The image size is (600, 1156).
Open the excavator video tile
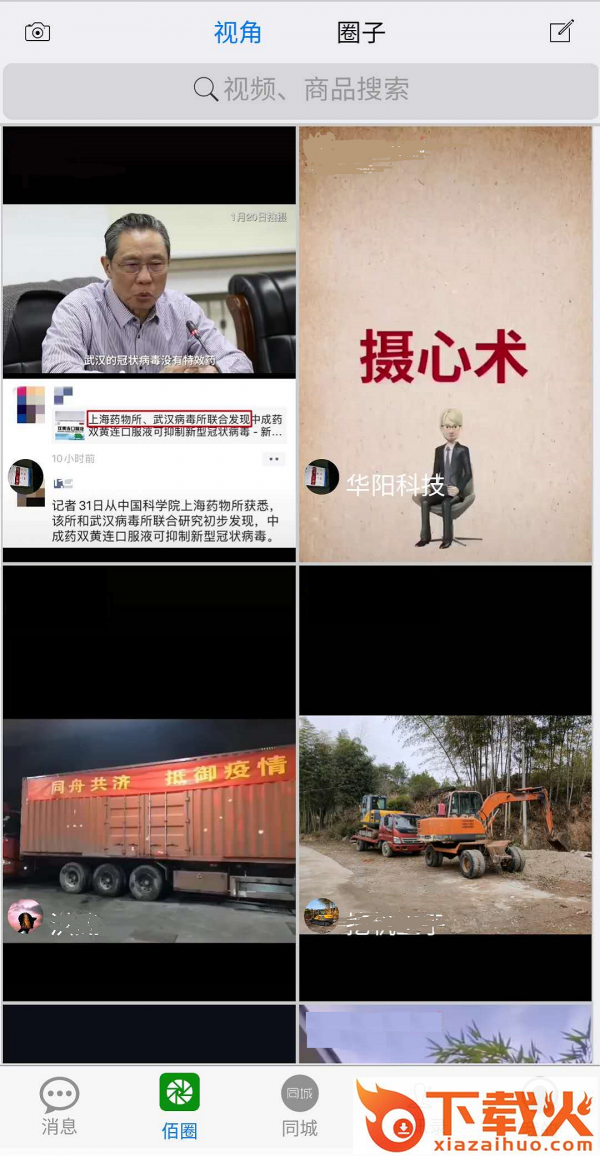[x=445, y=783]
